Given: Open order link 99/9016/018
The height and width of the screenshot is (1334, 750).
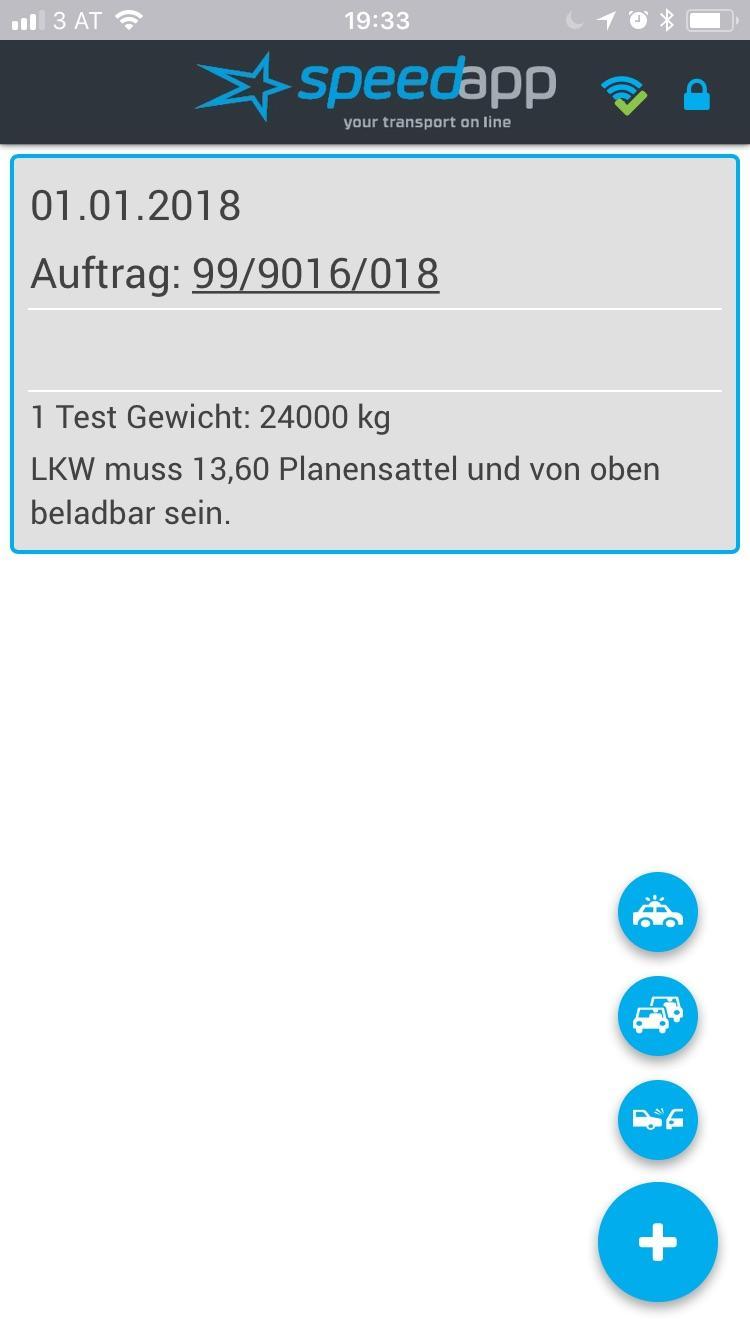Looking at the screenshot, I should click(315, 273).
